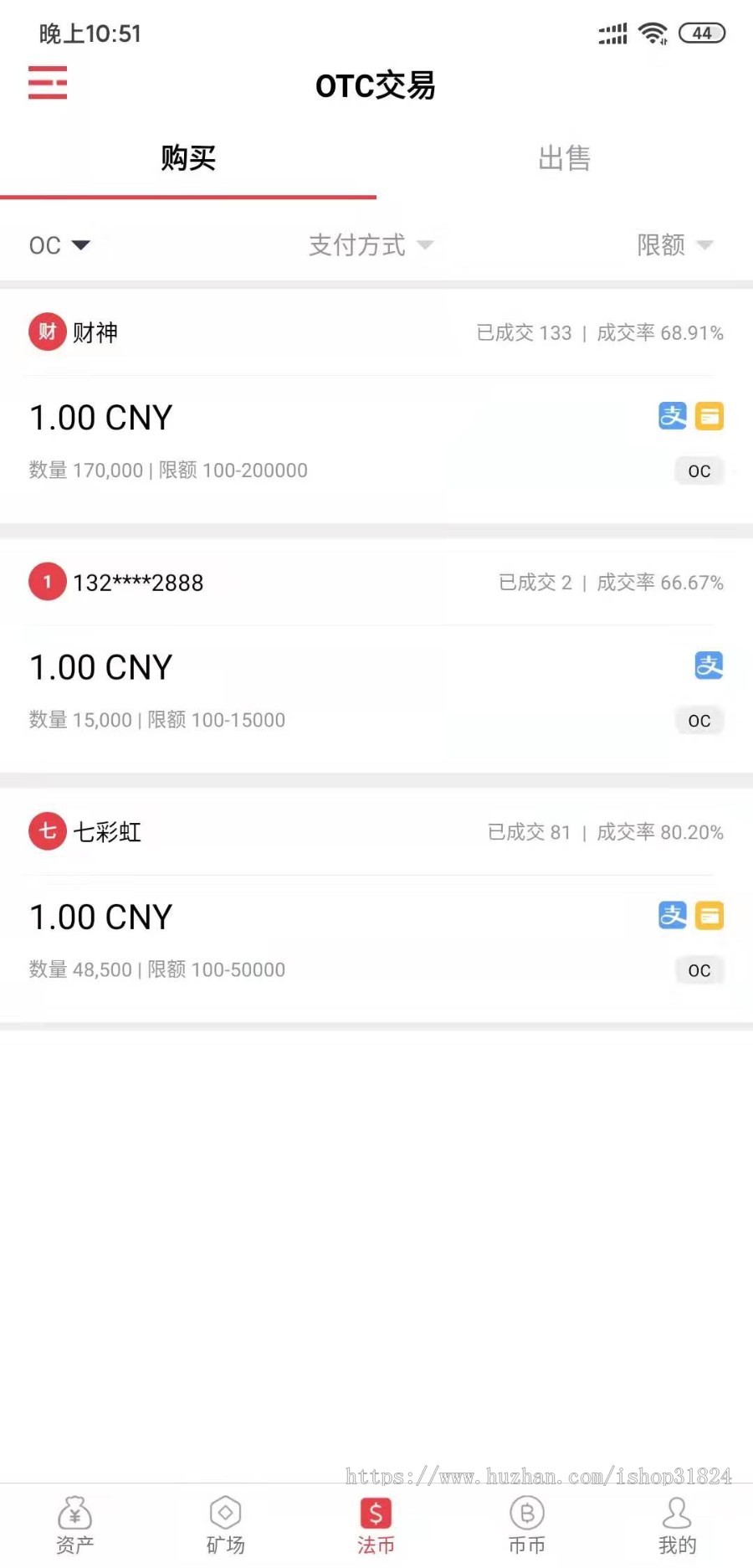Screen dimensions: 753x1568
Task: Switch to the 出售 tab
Action: 565,159
